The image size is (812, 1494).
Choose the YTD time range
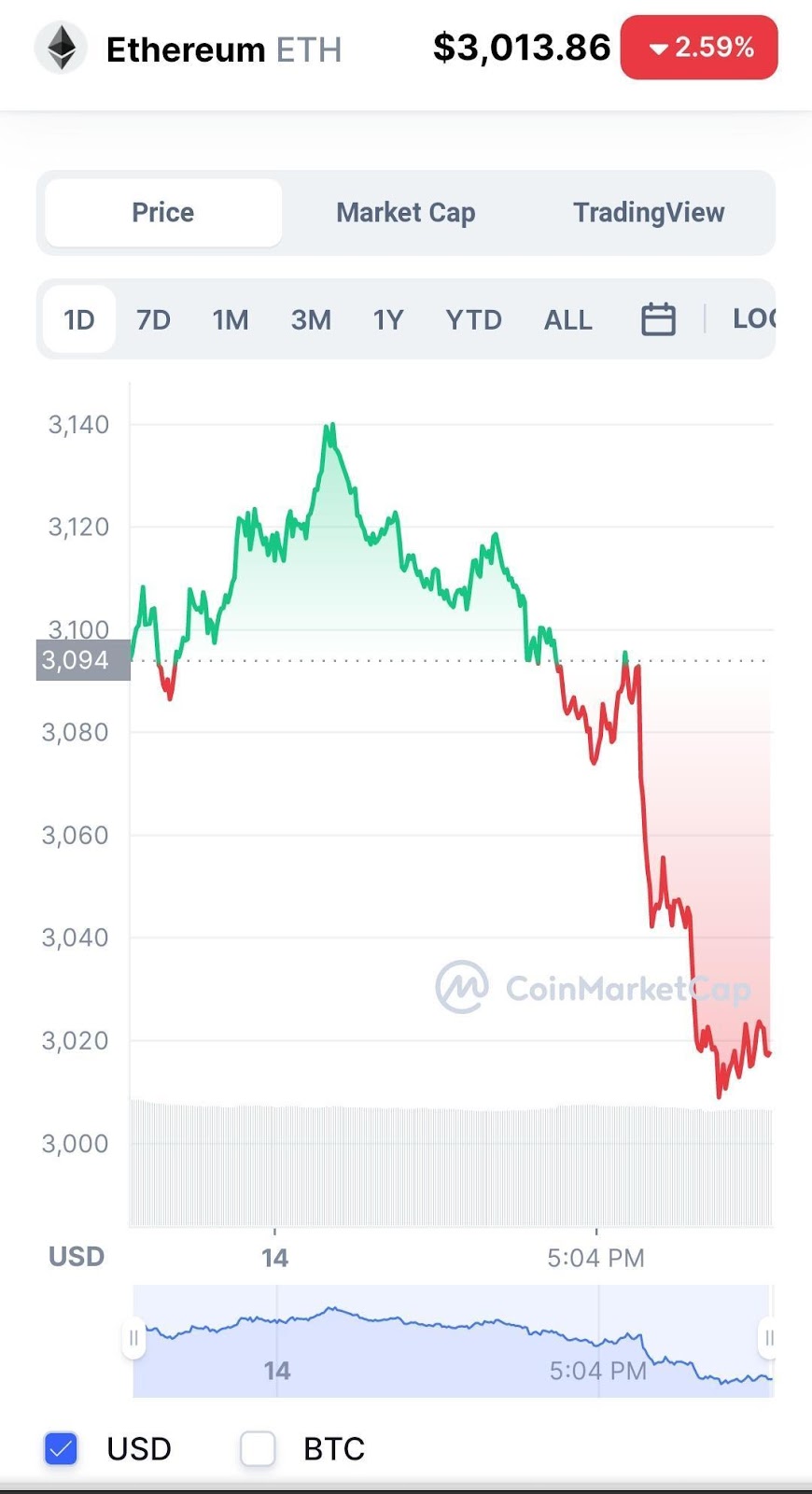473,320
